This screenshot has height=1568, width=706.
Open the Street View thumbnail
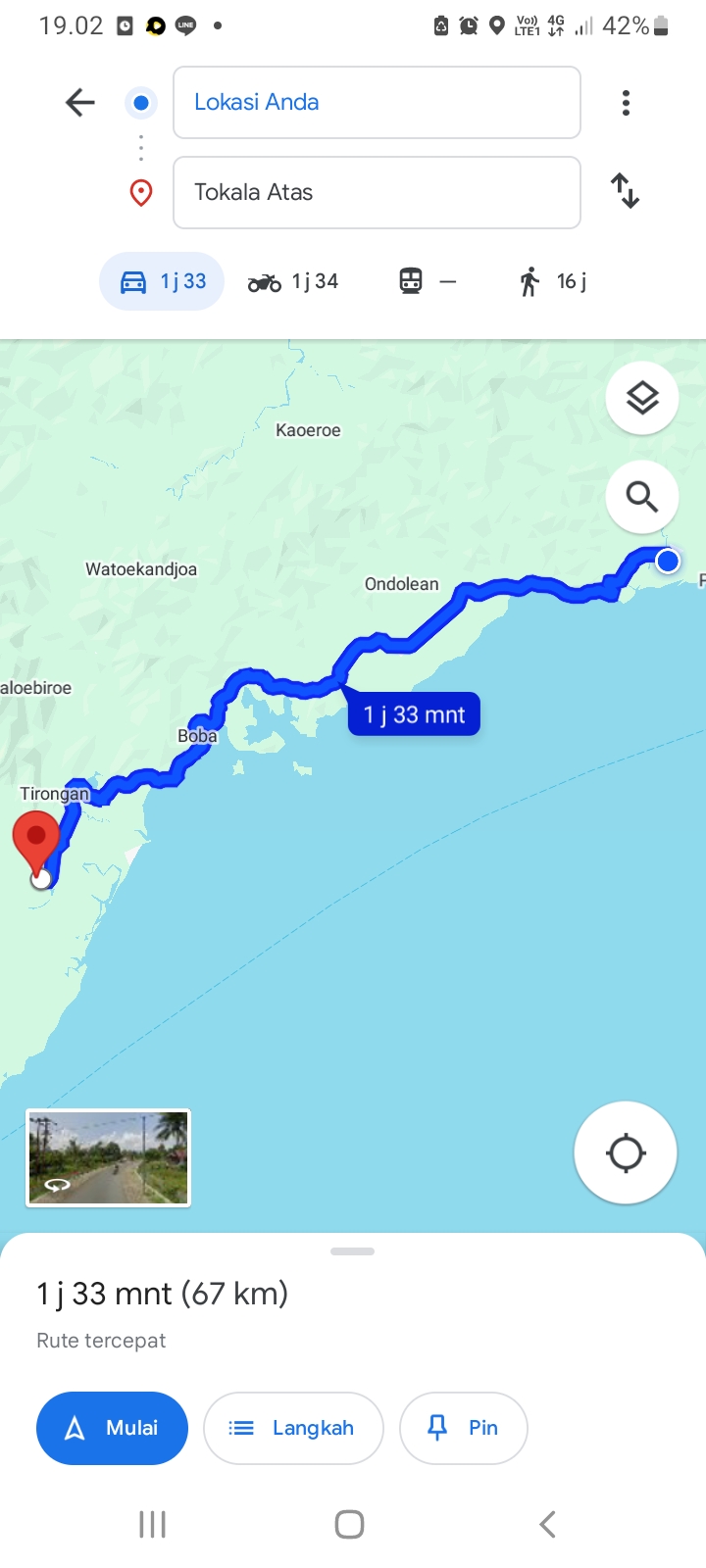pos(108,1157)
